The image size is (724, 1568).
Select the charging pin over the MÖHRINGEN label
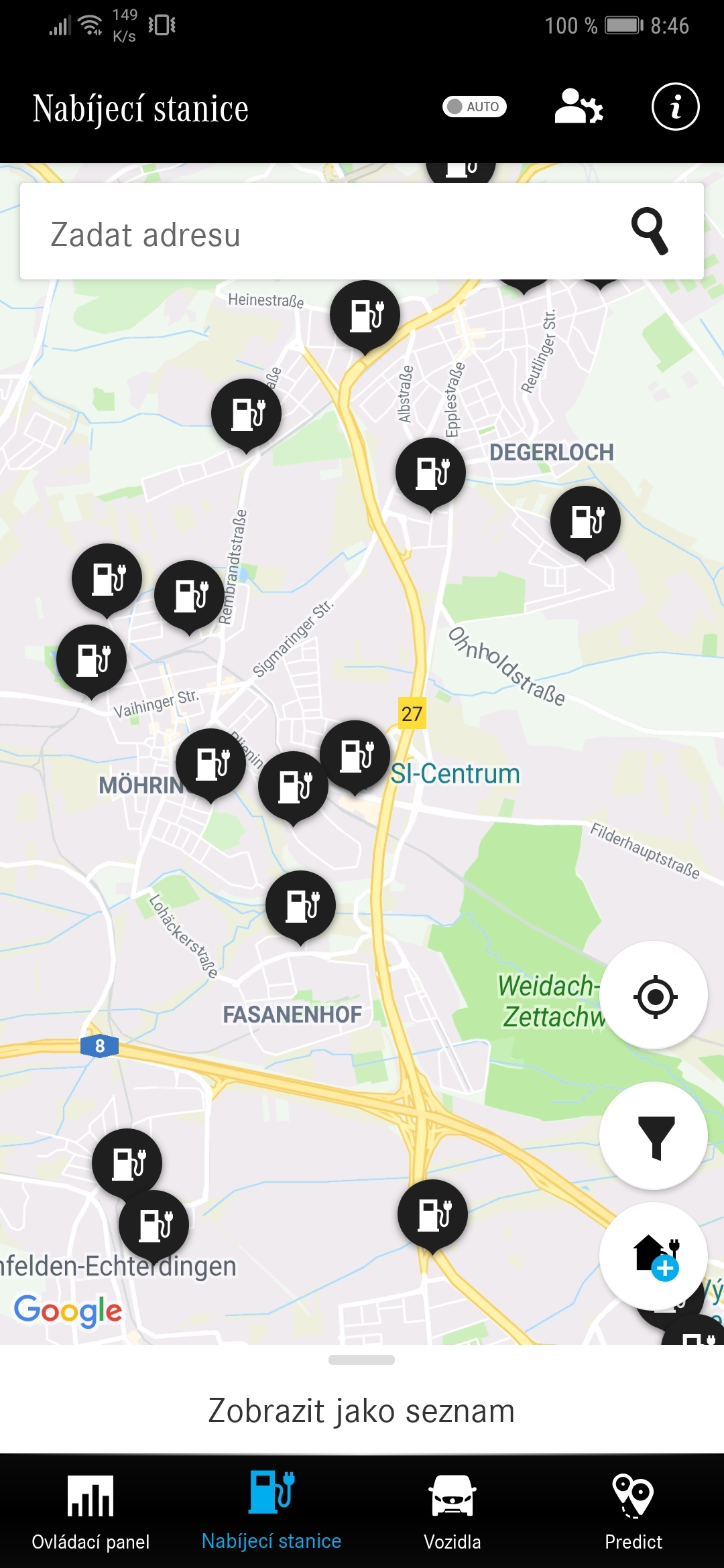coord(210,763)
